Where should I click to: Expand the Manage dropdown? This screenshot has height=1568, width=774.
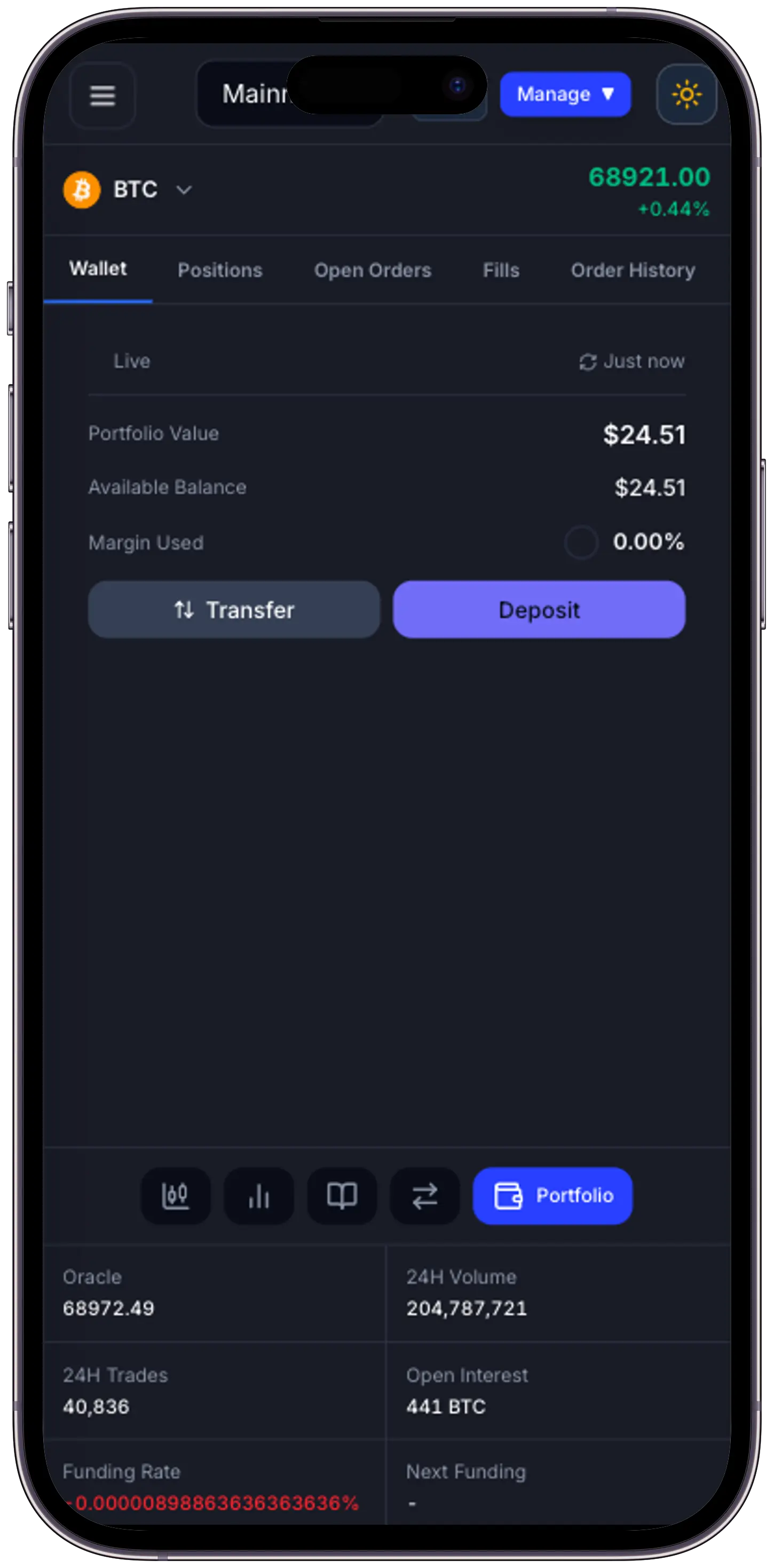click(x=565, y=95)
